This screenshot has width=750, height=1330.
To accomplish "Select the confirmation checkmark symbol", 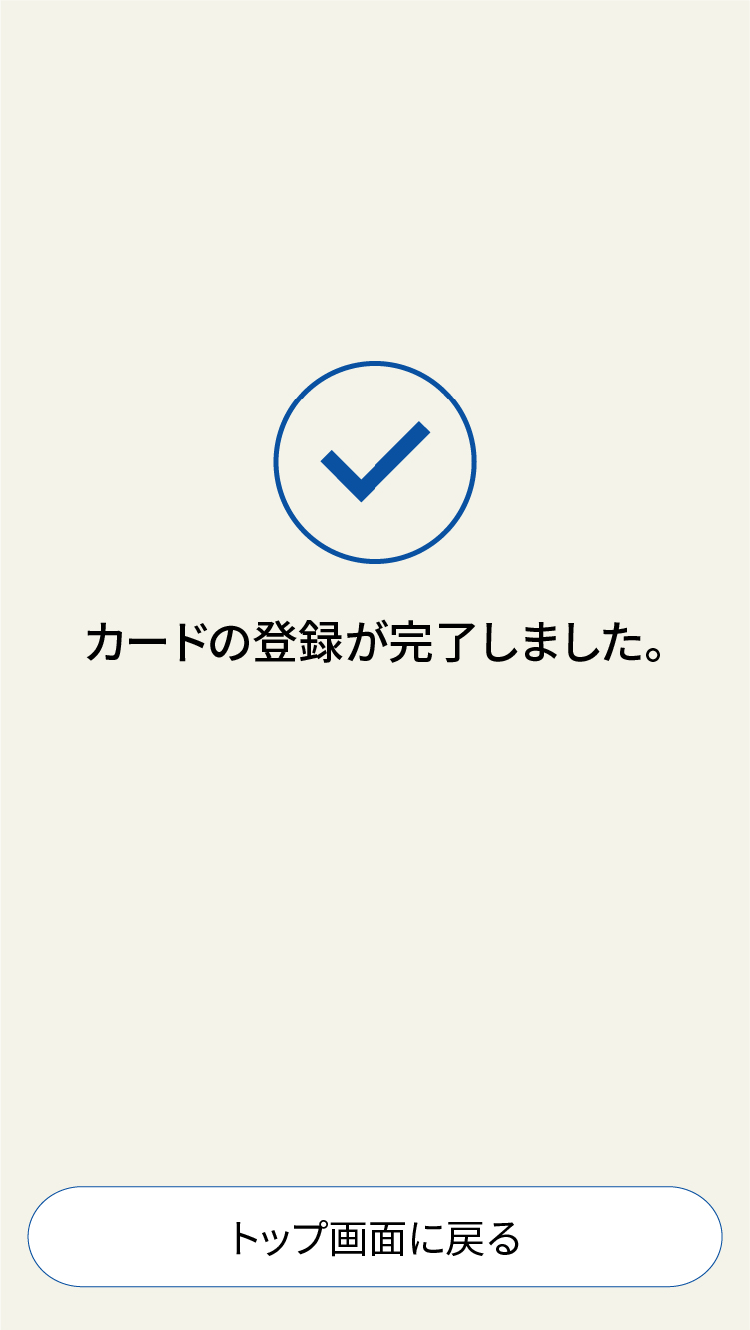I will tap(375, 460).
